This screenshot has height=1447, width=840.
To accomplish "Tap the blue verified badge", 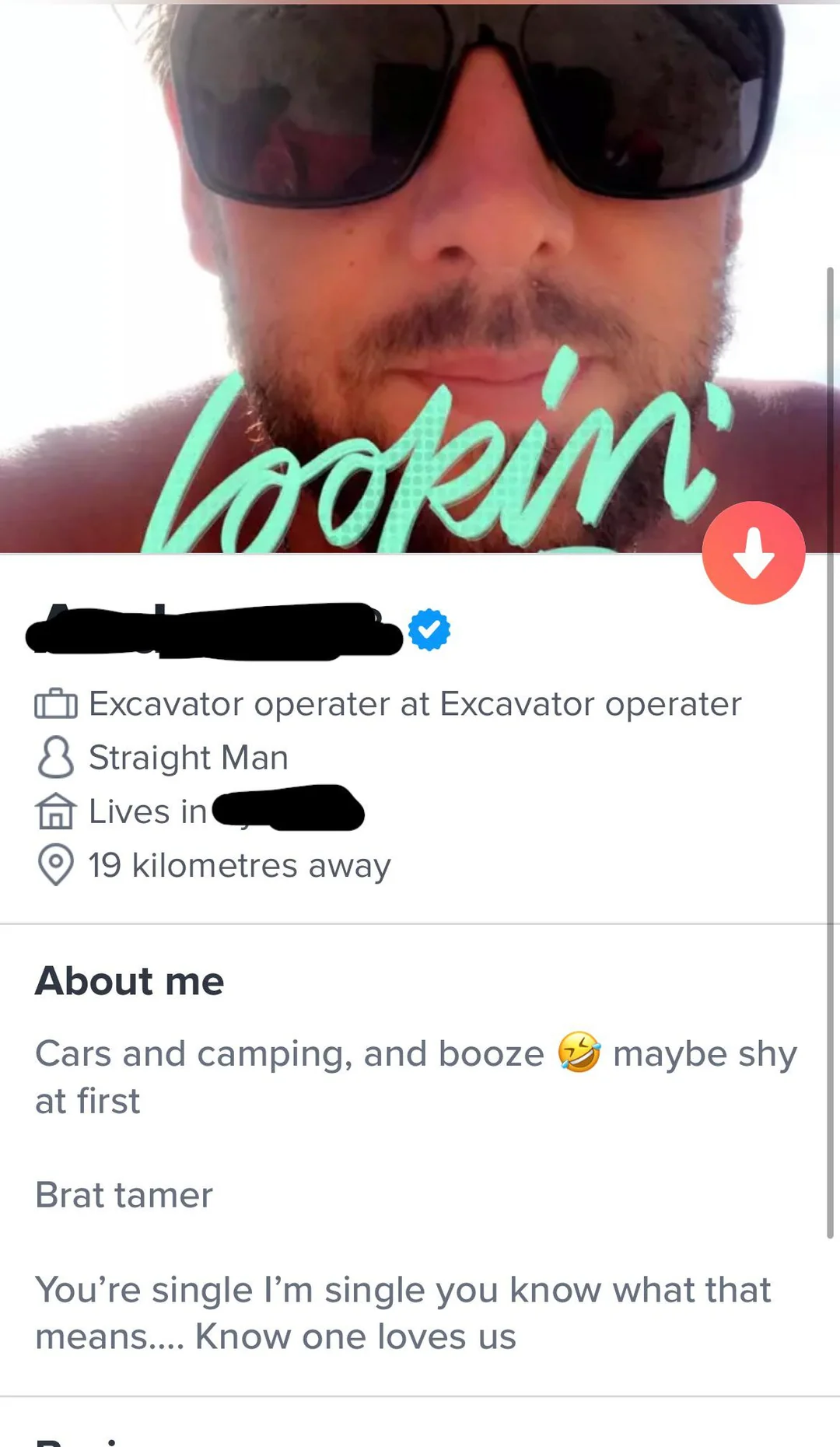I will tap(429, 630).
